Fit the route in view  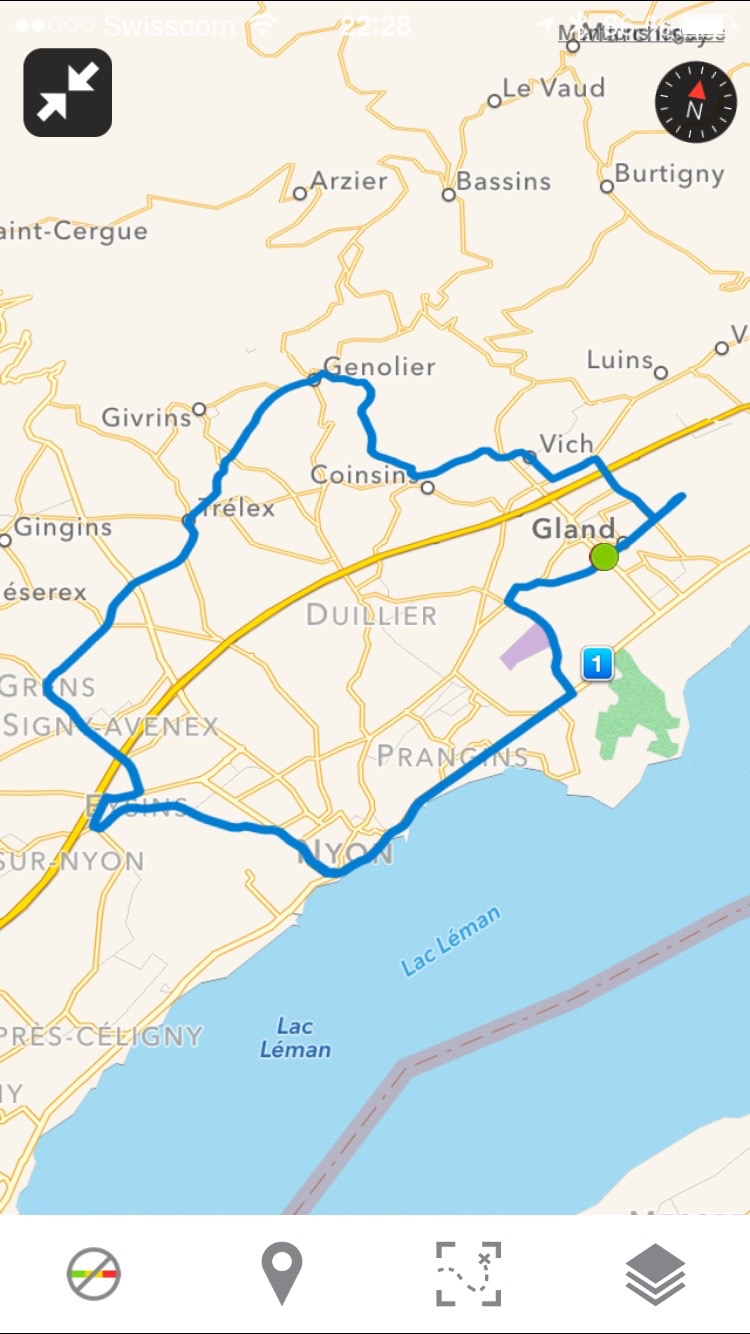point(468,1274)
